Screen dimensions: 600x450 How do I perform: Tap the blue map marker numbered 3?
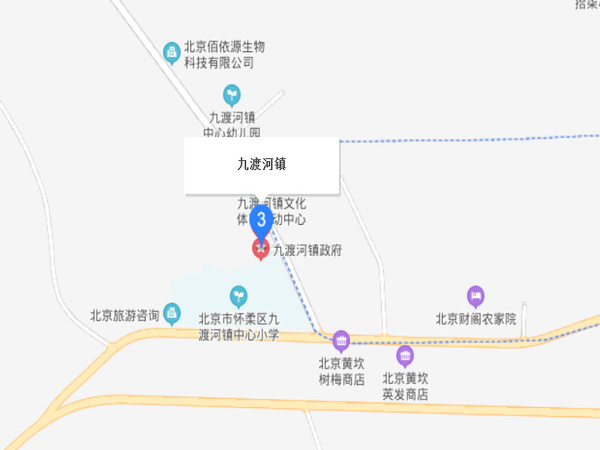261,220
